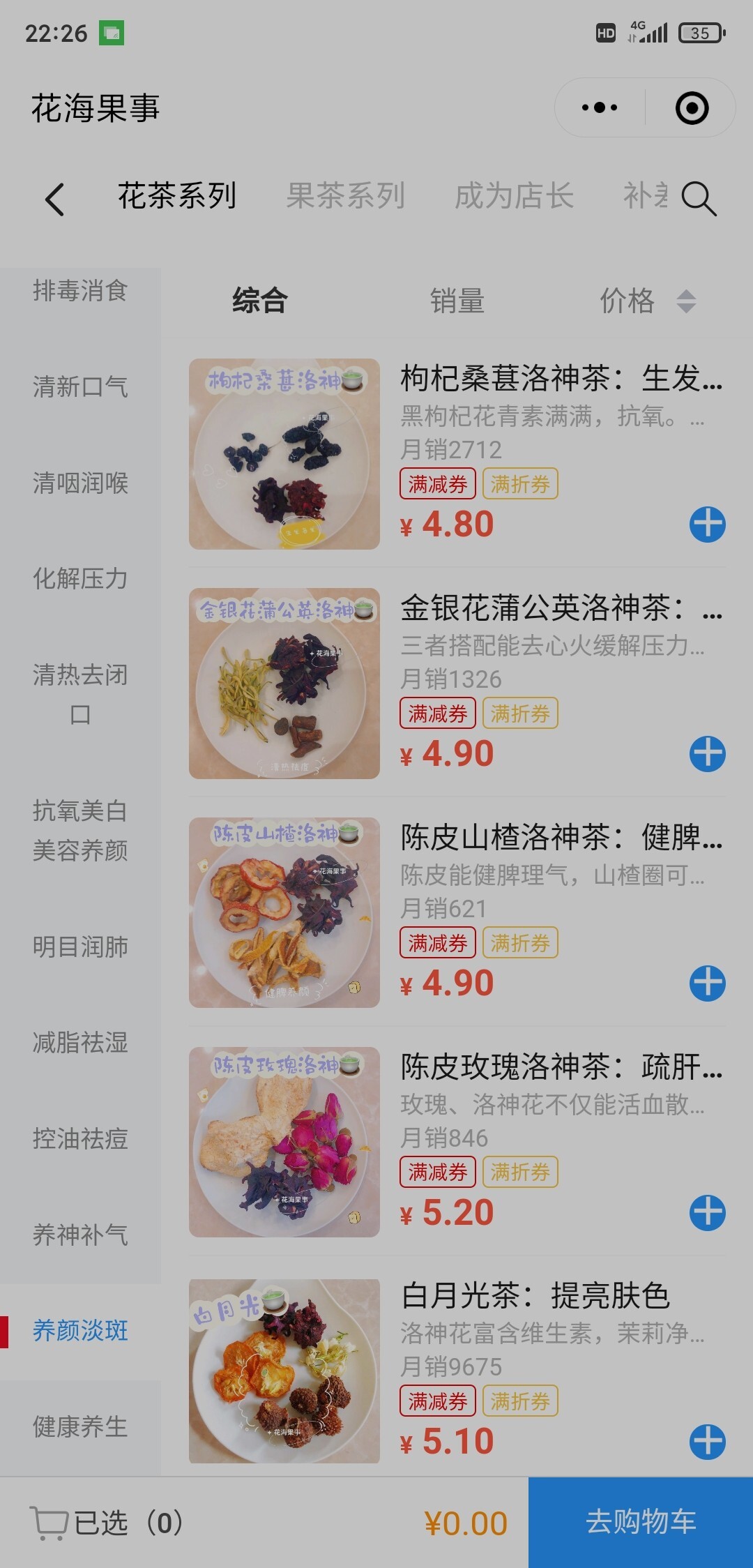Add 陈皮玫瑰洛神茶 to cart
The width and height of the screenshot is (753, 1568).
pyautogui.click(x=708, y=1213)
